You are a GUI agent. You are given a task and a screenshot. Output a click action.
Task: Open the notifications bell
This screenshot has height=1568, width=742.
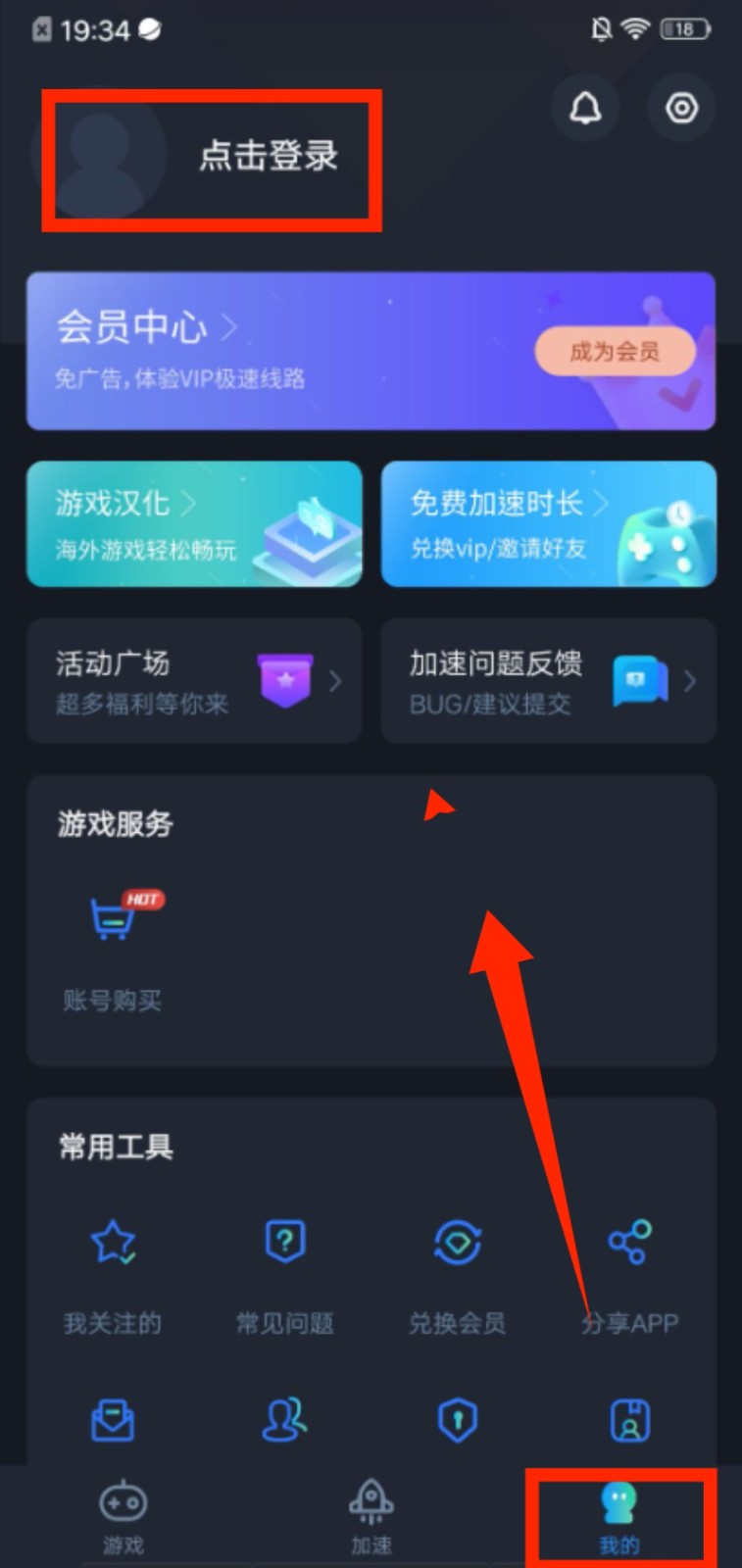click(x=585, y=108)
